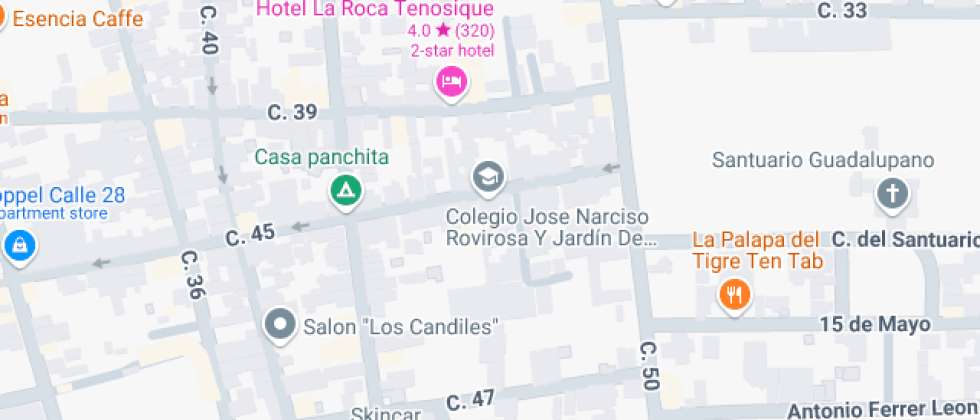Screen dimensions: 980x420
Task: View the Santuario Guadalupano church pin
Action: coord(891,192)
